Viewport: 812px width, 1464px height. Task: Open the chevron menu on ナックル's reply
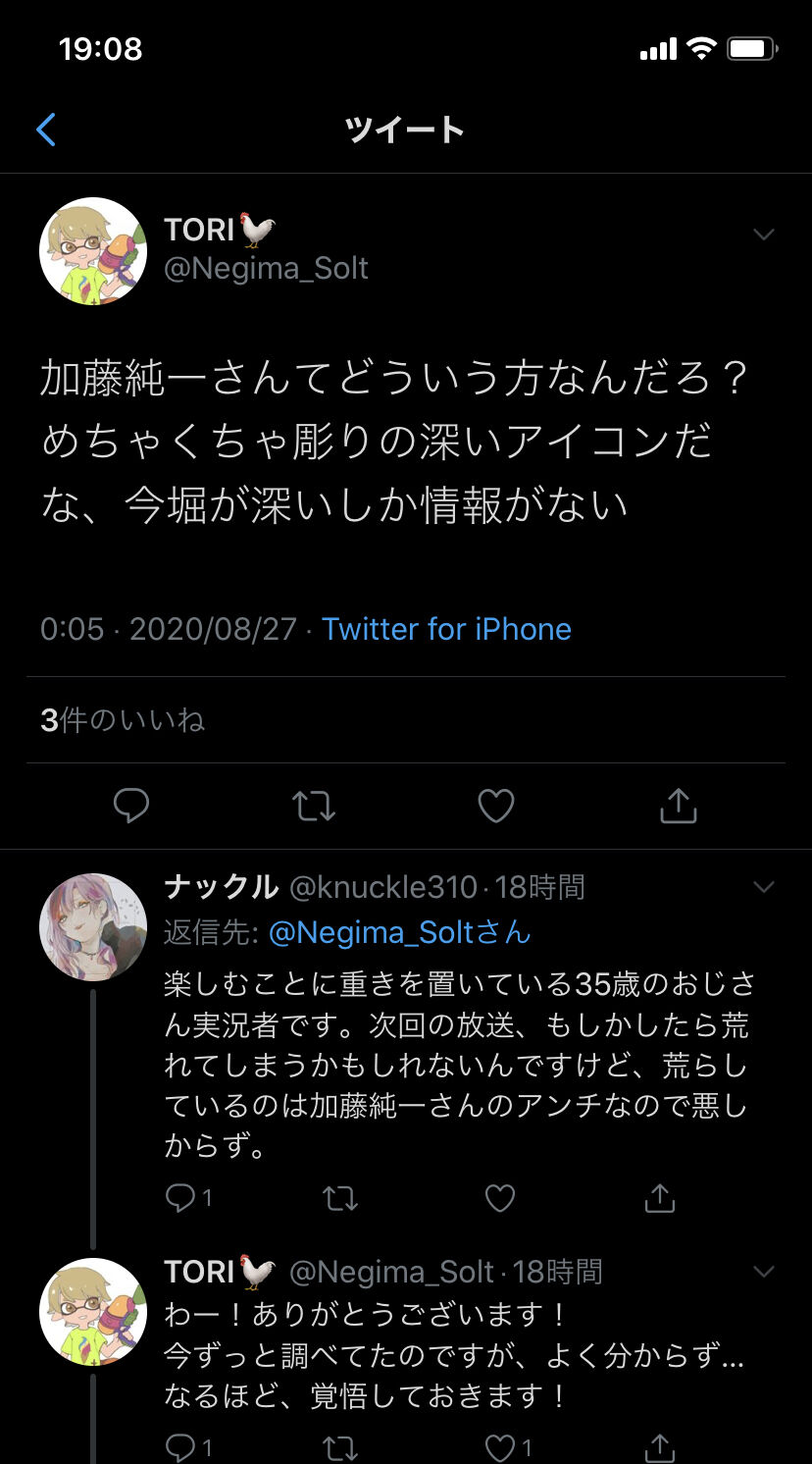point(764,887)
